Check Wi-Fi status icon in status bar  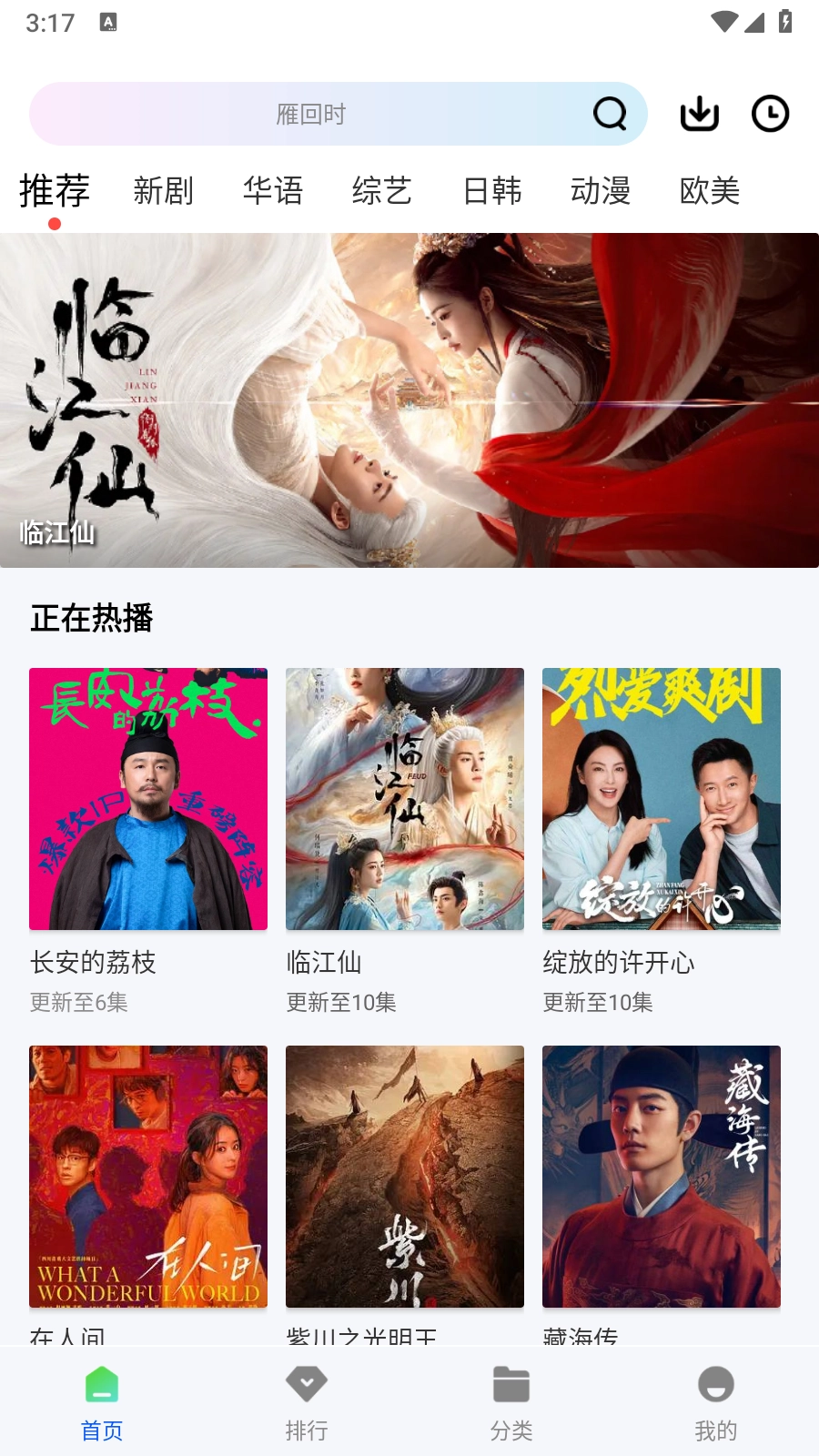pyautogui.click(x=723, y=23)
